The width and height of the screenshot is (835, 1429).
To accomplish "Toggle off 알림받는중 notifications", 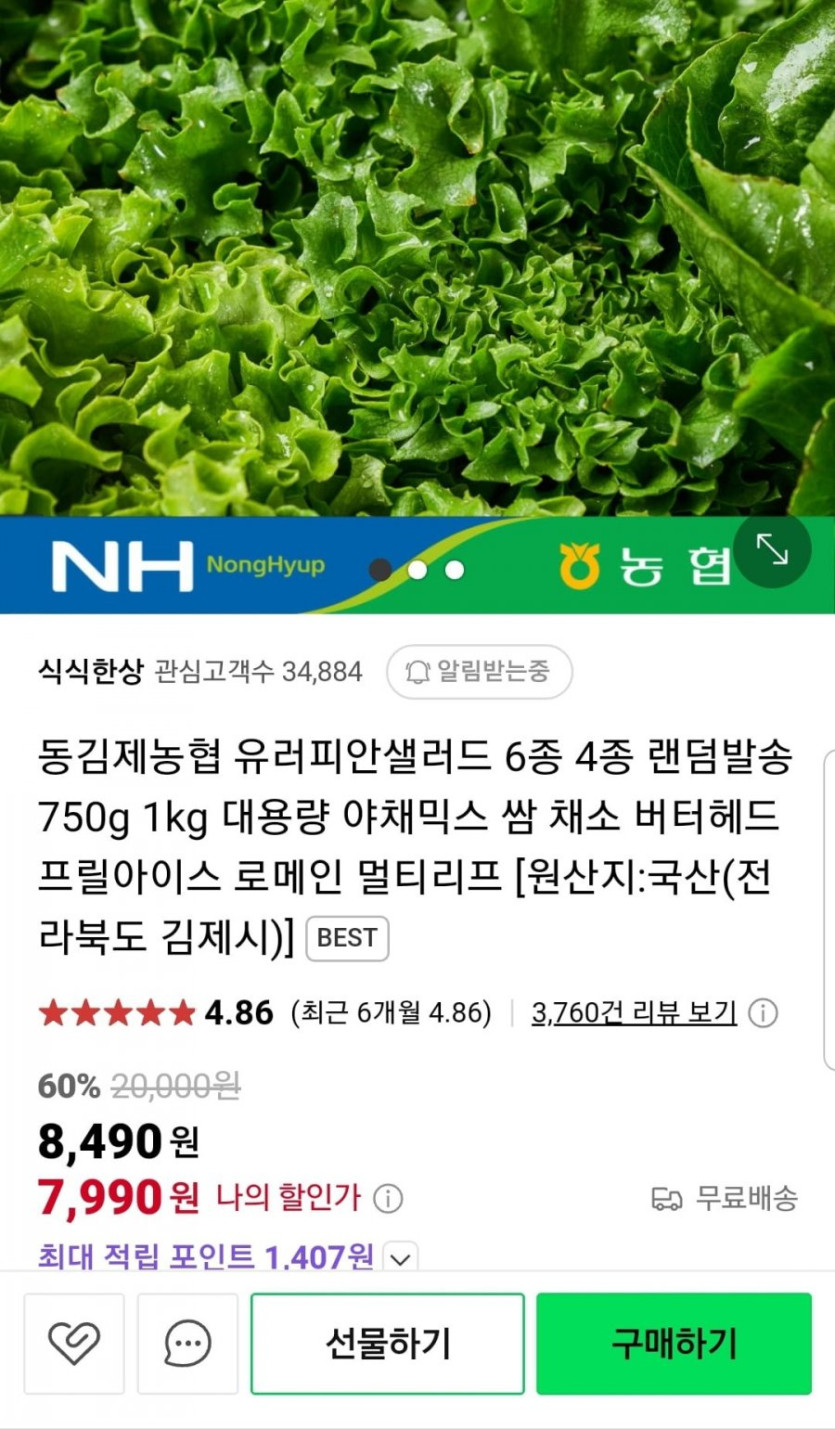I will pos(479,672).
